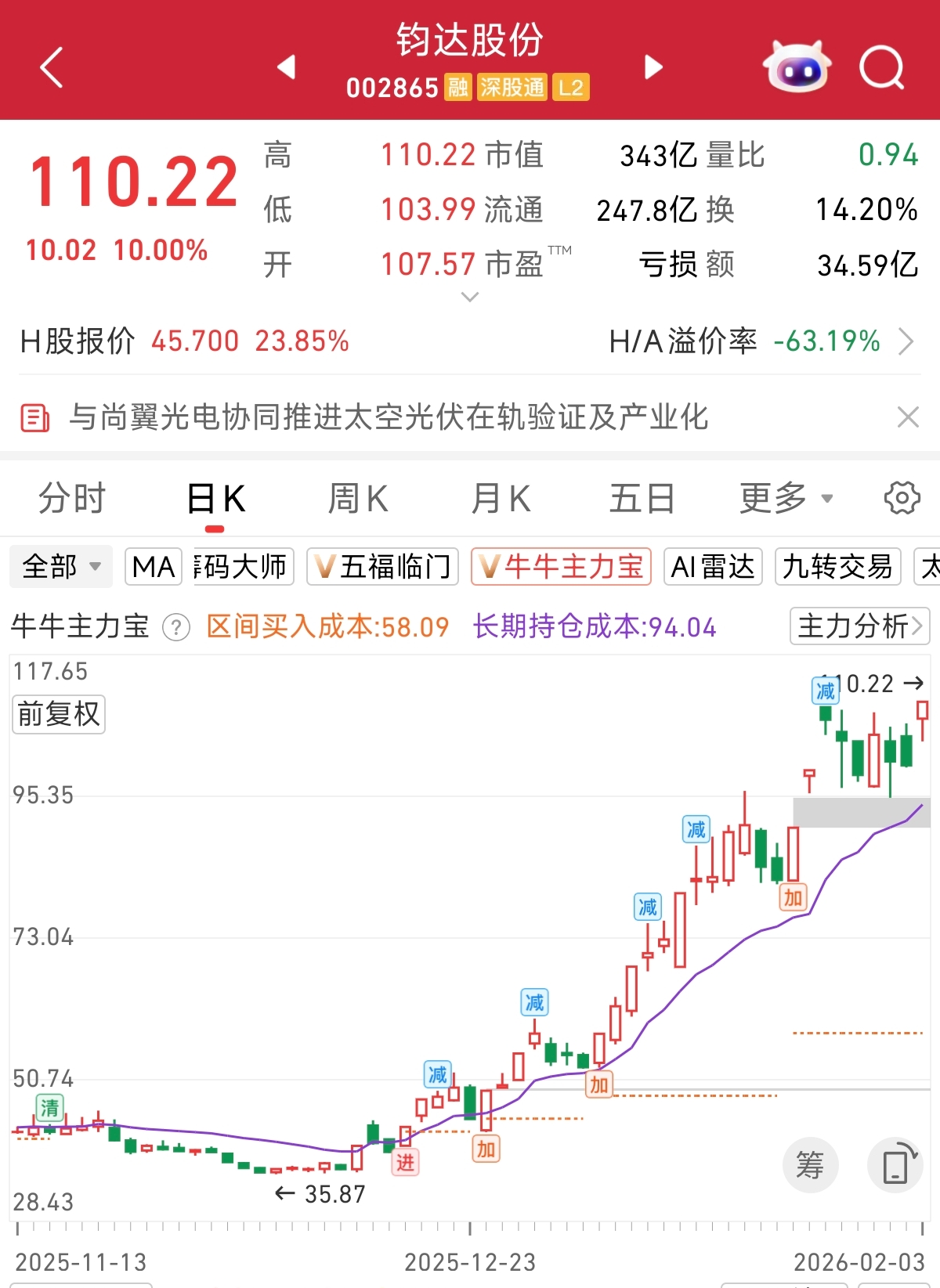Open chart settings gear
The image size is (940, 1288).
tap(902, 498)
